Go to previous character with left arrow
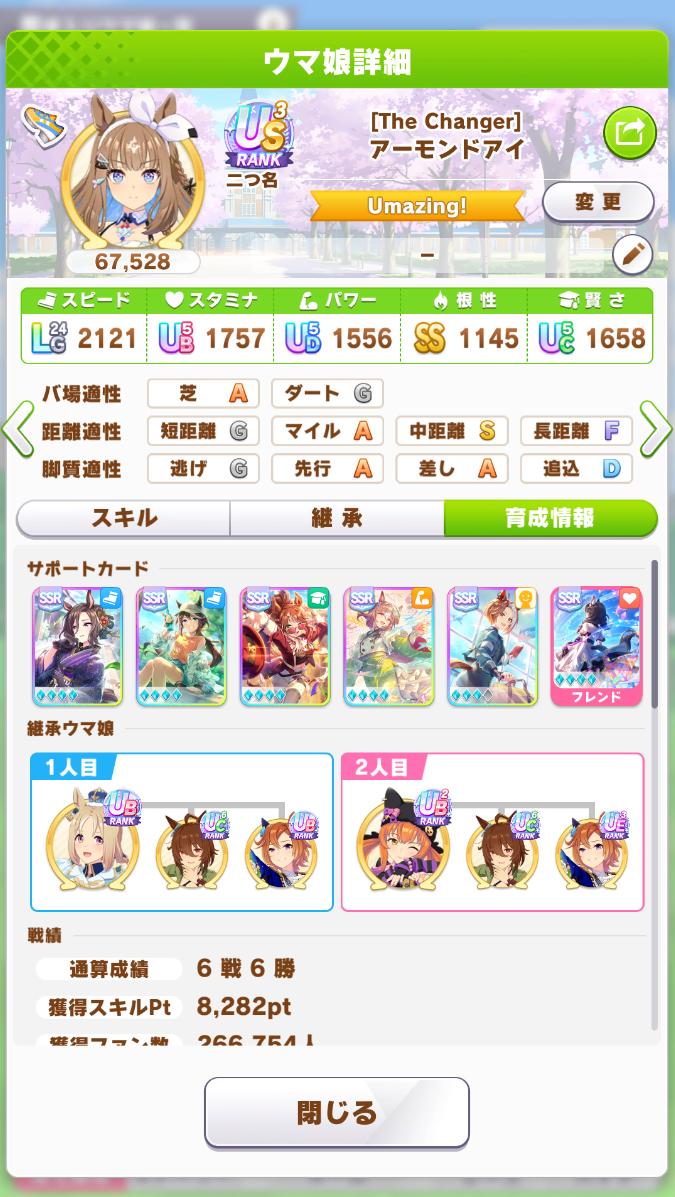This screenshot has width=675, height=1197. (17, 430)
